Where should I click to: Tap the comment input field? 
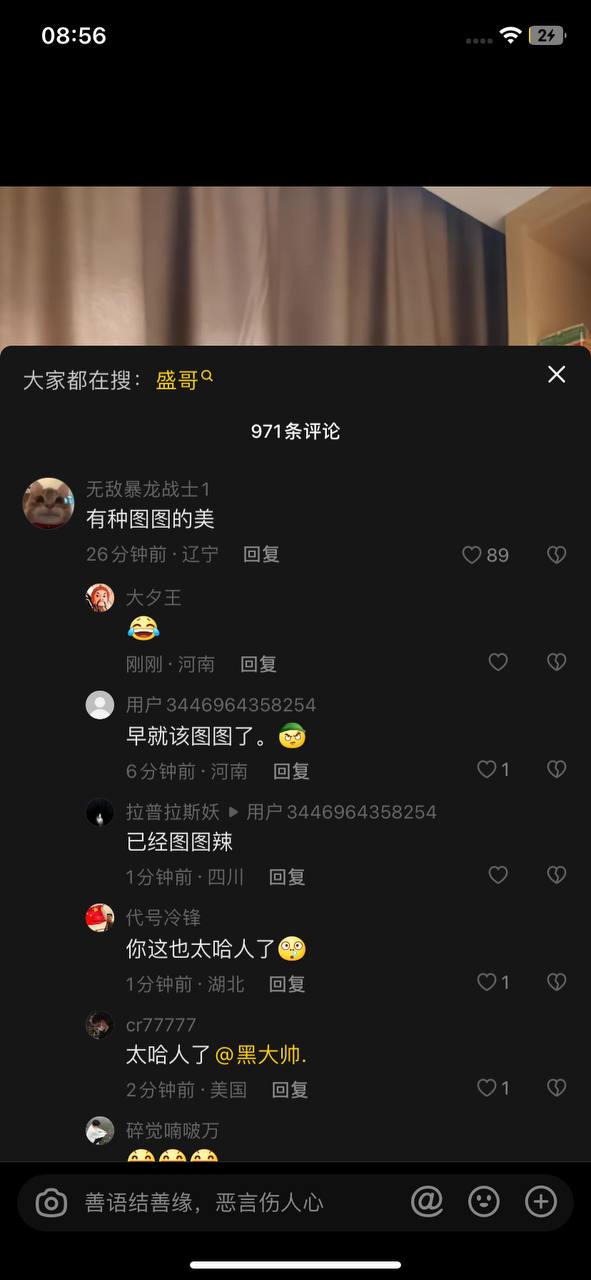[240, 1202]
